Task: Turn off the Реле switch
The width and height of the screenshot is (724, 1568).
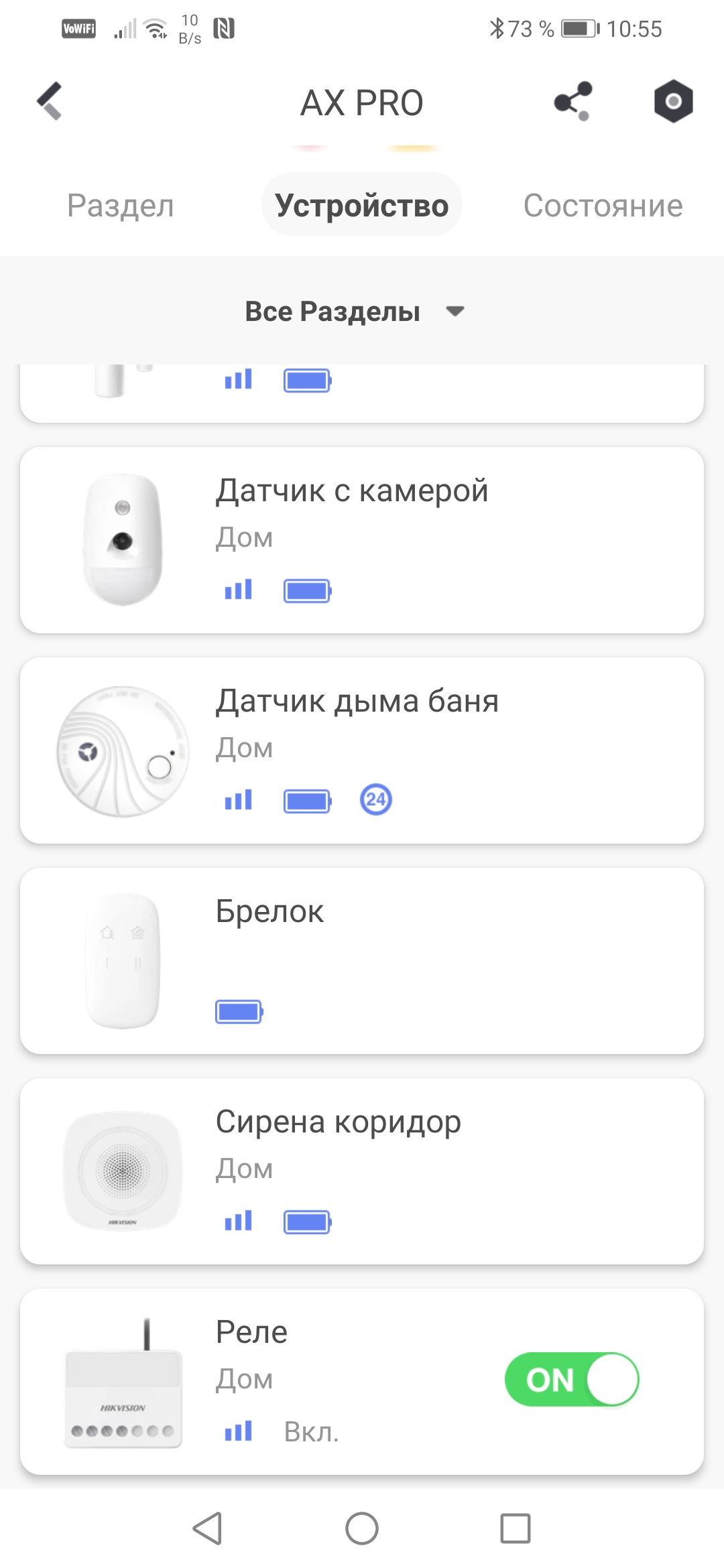Action: point(572,1379)
